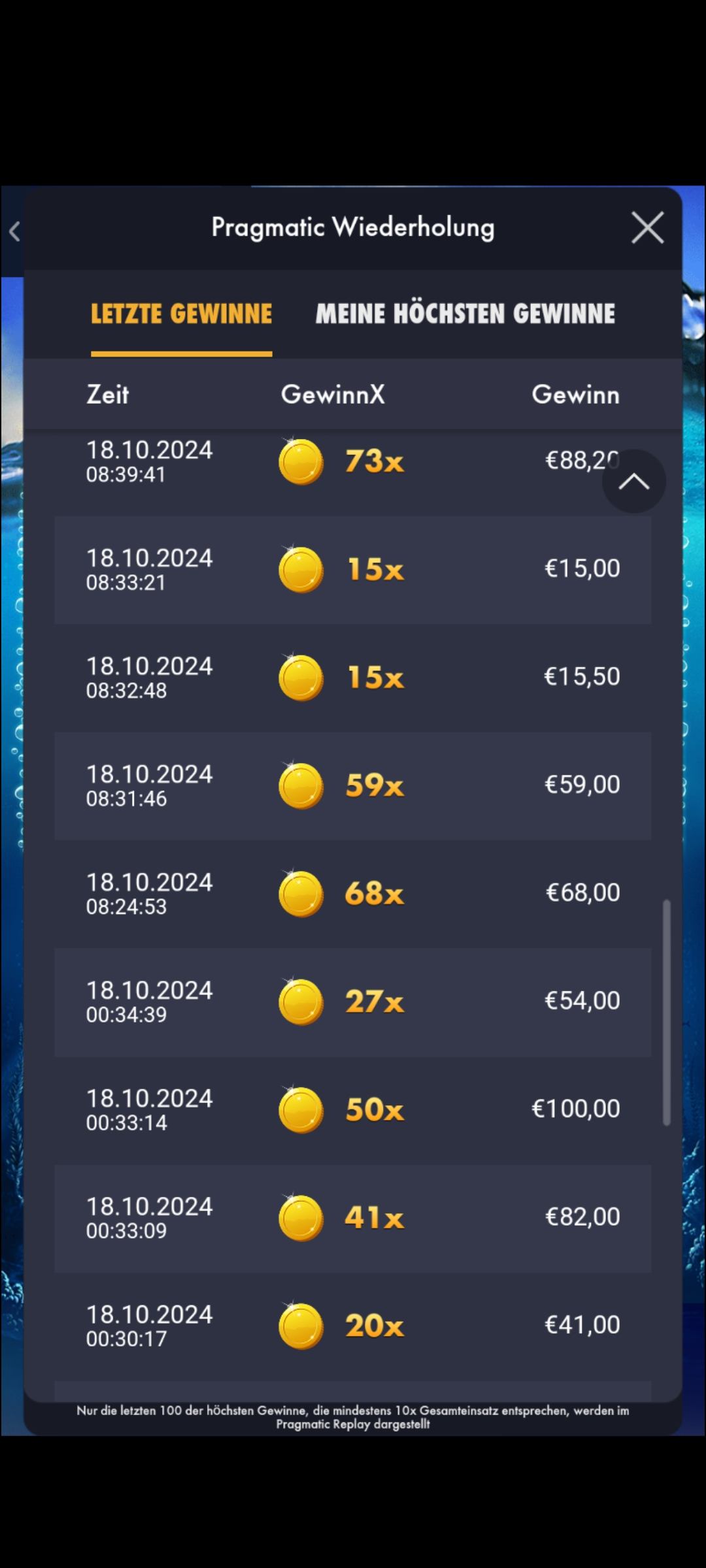Viewport: 706px width, 1568px height.
Task: Jump to top with the up-arrow button
Action: click(x=633, y=482)
